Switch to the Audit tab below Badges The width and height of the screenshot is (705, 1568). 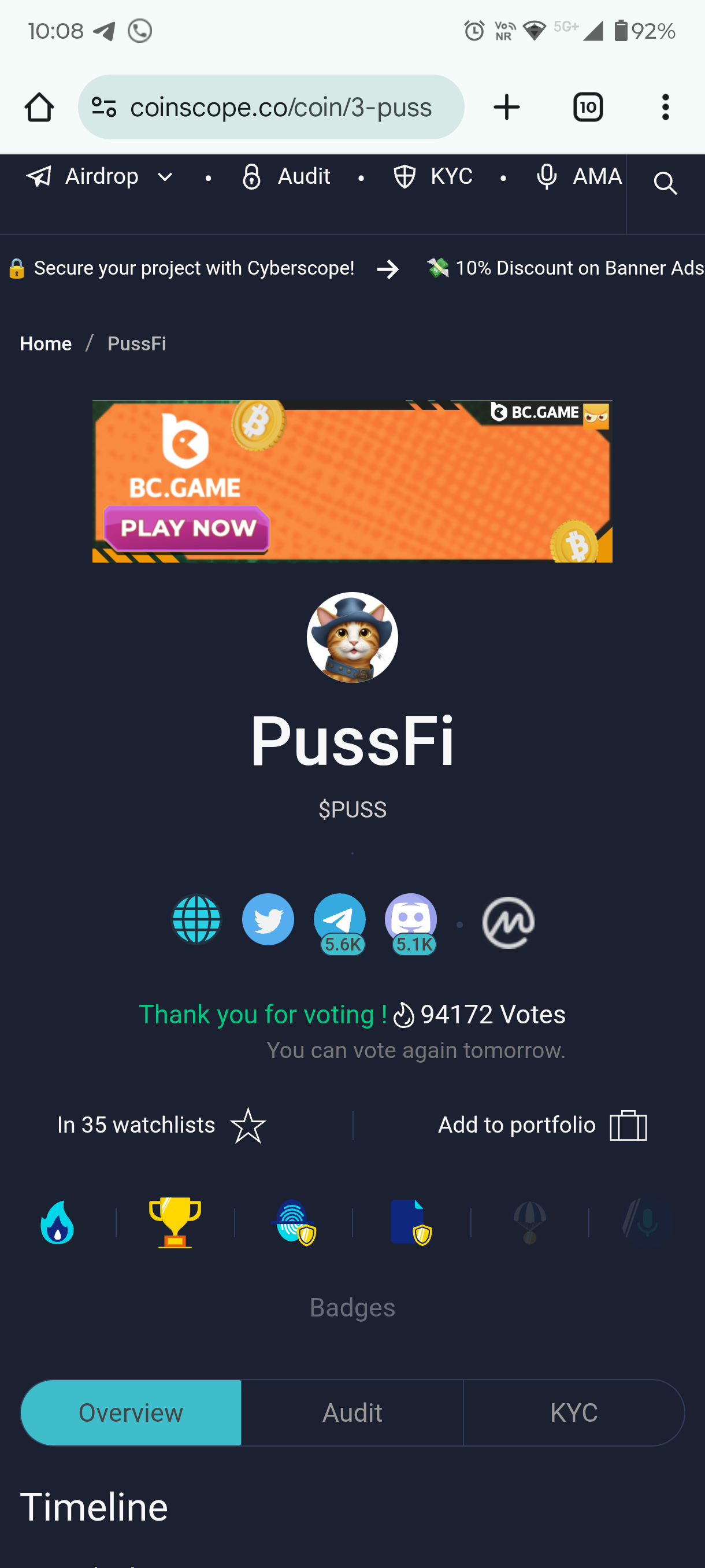351,1413
